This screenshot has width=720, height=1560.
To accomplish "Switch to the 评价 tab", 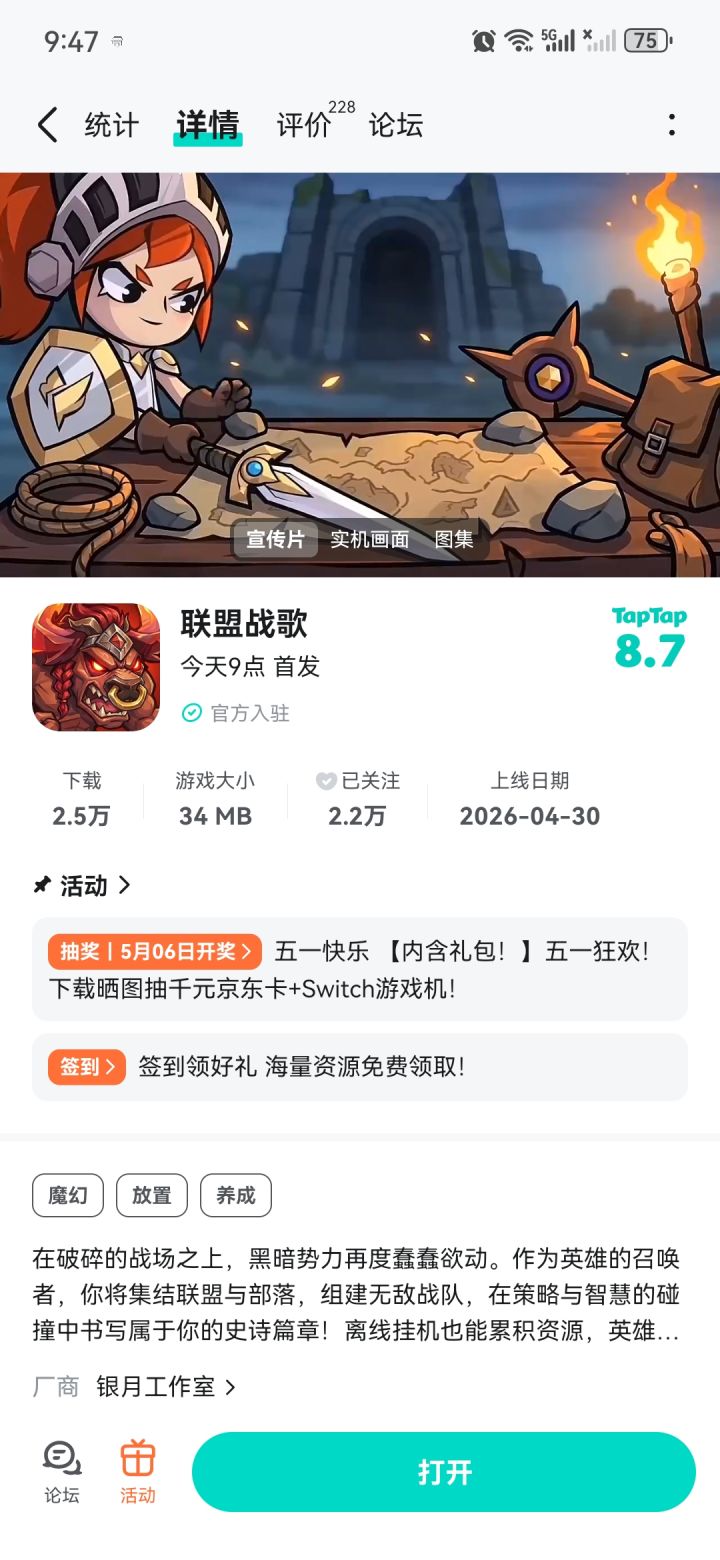I will (x=300, y=124).
